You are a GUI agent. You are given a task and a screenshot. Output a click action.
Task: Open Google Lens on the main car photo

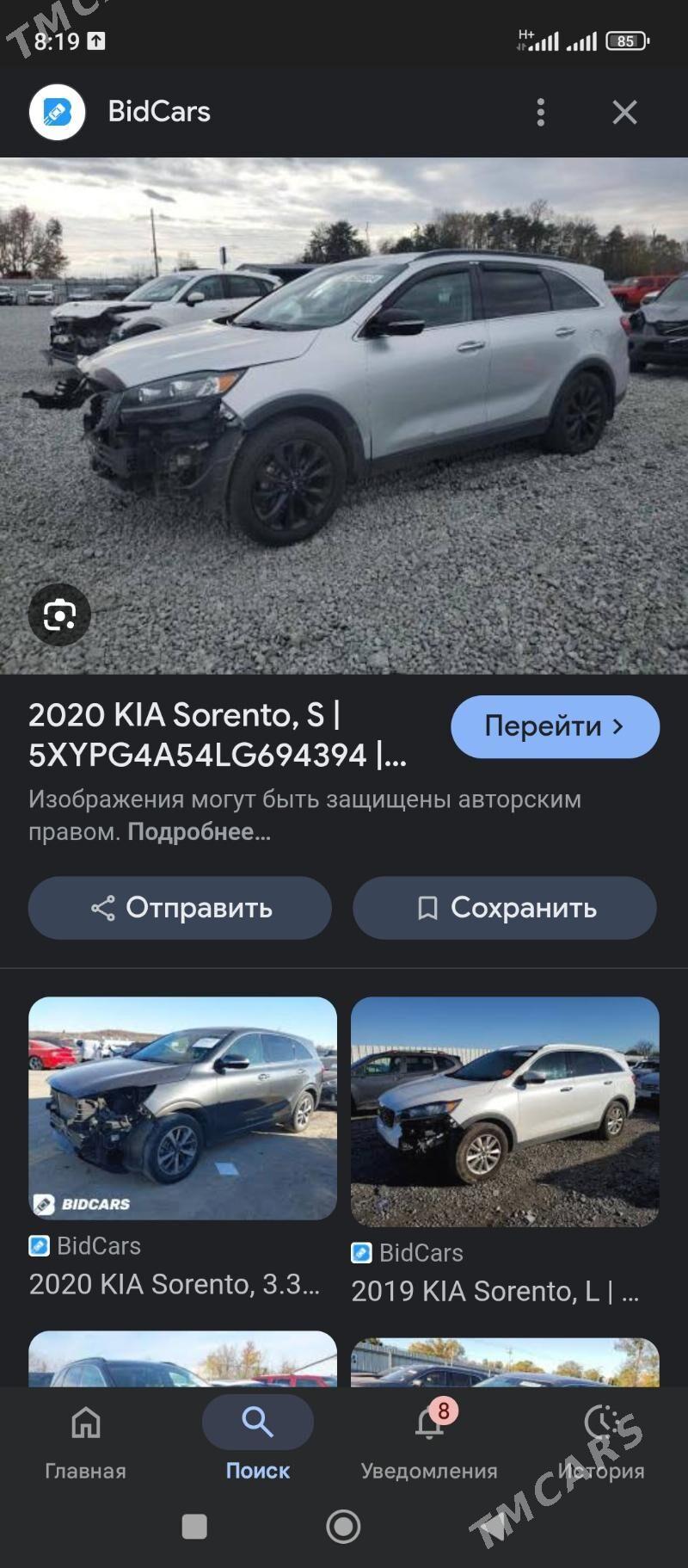click(58, 614)
